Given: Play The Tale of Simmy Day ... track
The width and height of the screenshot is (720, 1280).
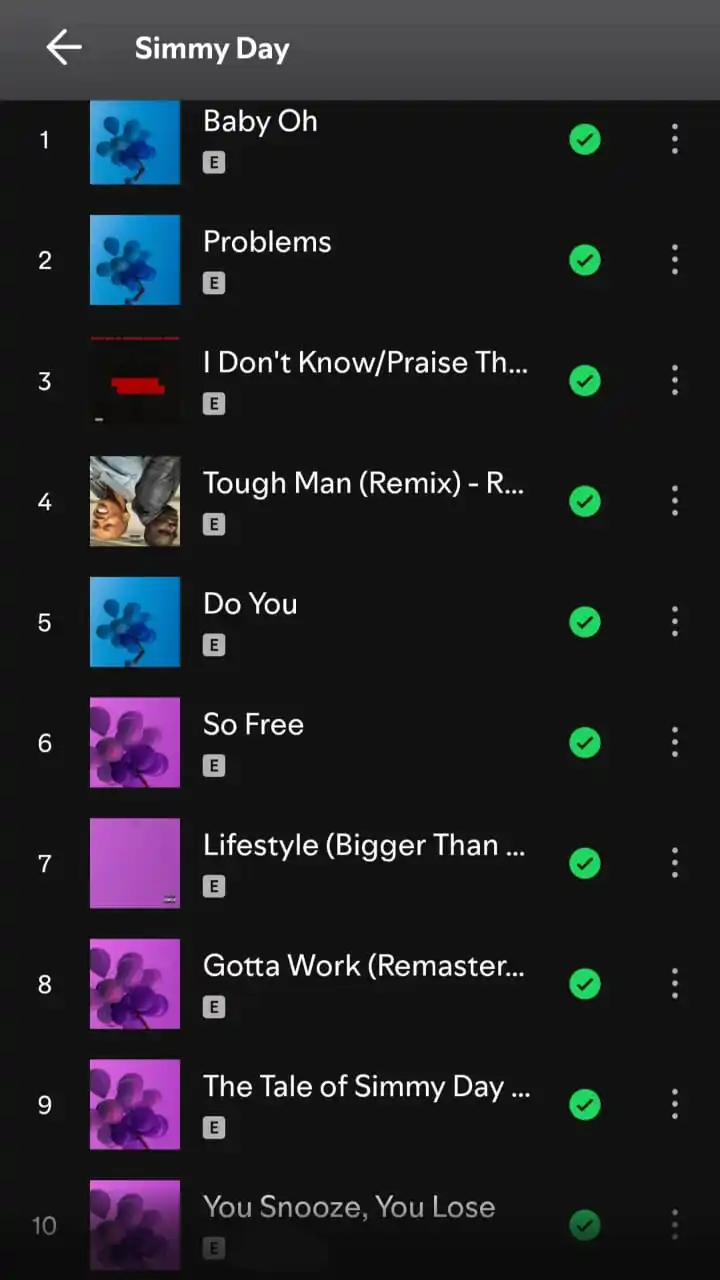Looking at the screenshot, I should tap(366, 1087).
